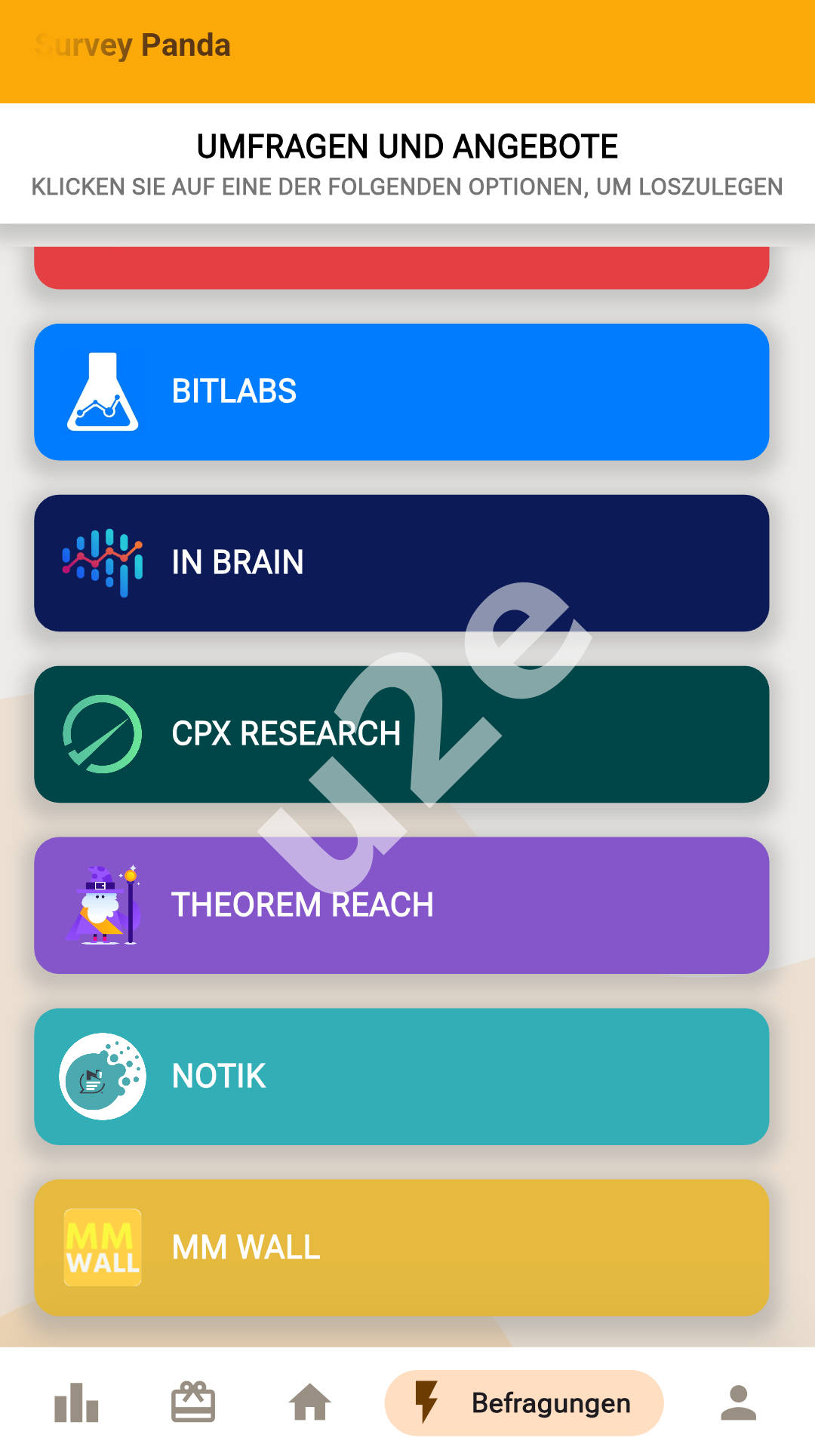This screenshot has width=815, height=1456.
Task: Open the profile tab
Action: [x=738, y=1402]
